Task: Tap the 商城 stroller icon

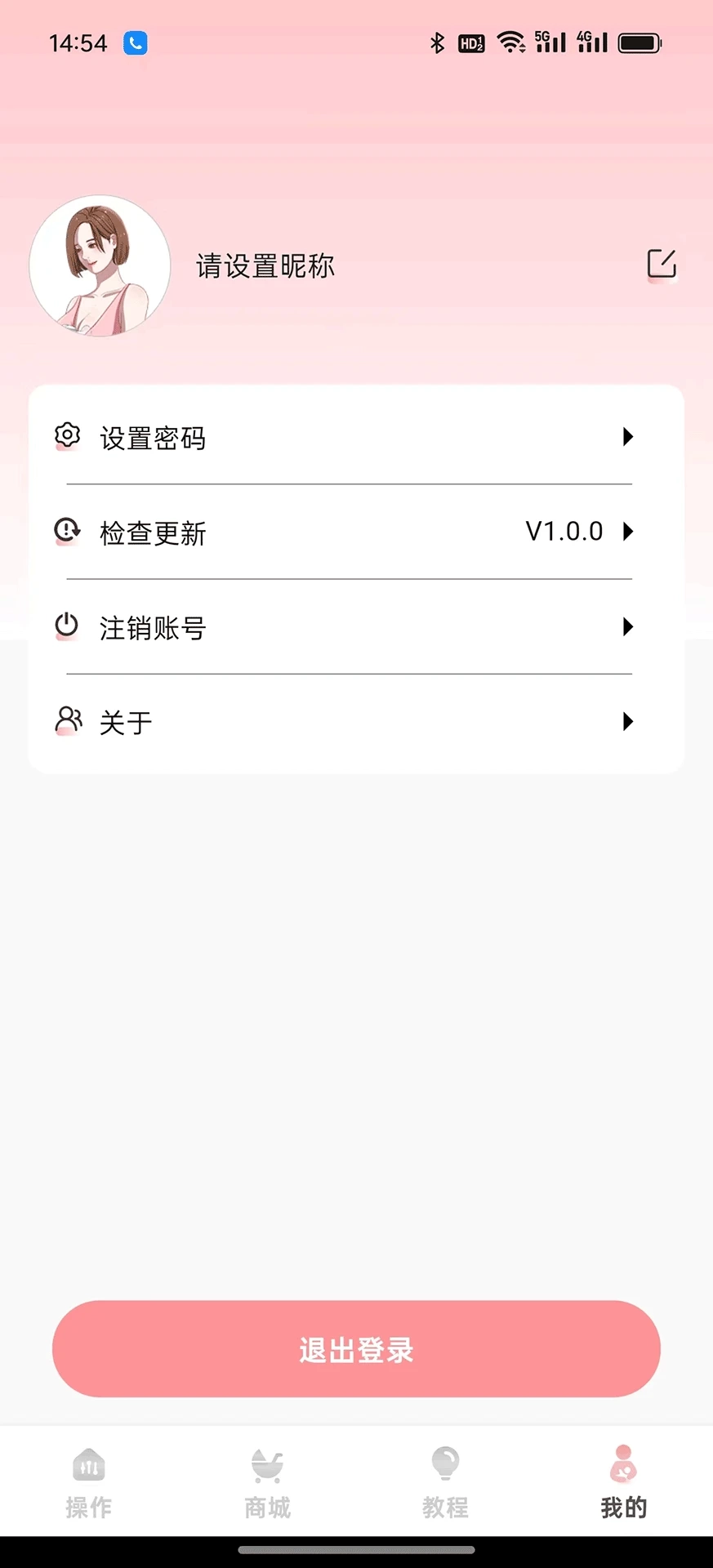Action: tap(266, 1465)
